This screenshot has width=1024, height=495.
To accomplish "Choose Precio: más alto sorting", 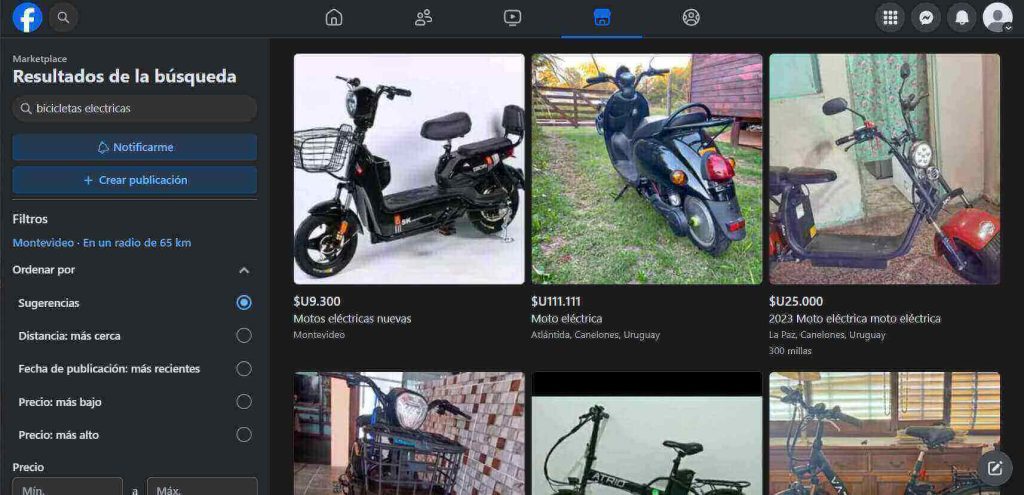I will [243, 435].
